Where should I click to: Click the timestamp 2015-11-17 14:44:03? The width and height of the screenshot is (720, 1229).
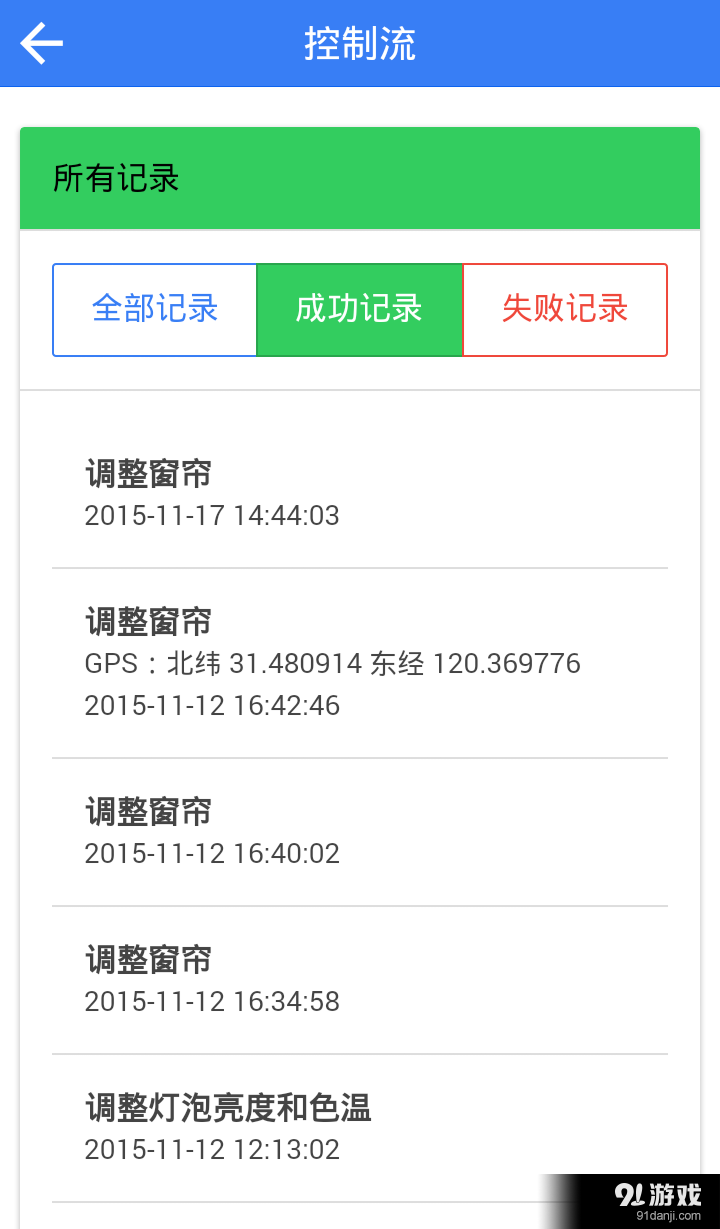(212, 516)
